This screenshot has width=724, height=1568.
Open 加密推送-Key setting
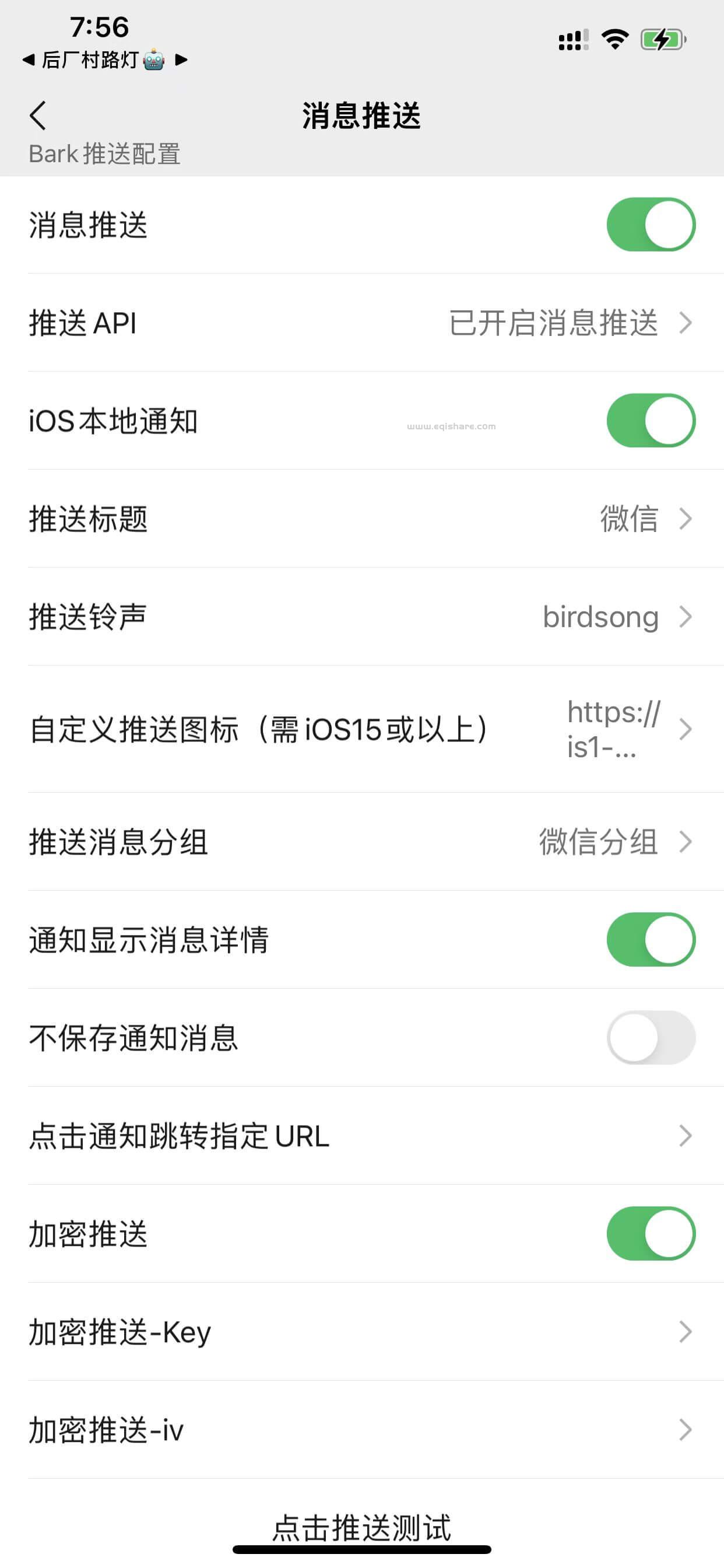pos(362,1332)
